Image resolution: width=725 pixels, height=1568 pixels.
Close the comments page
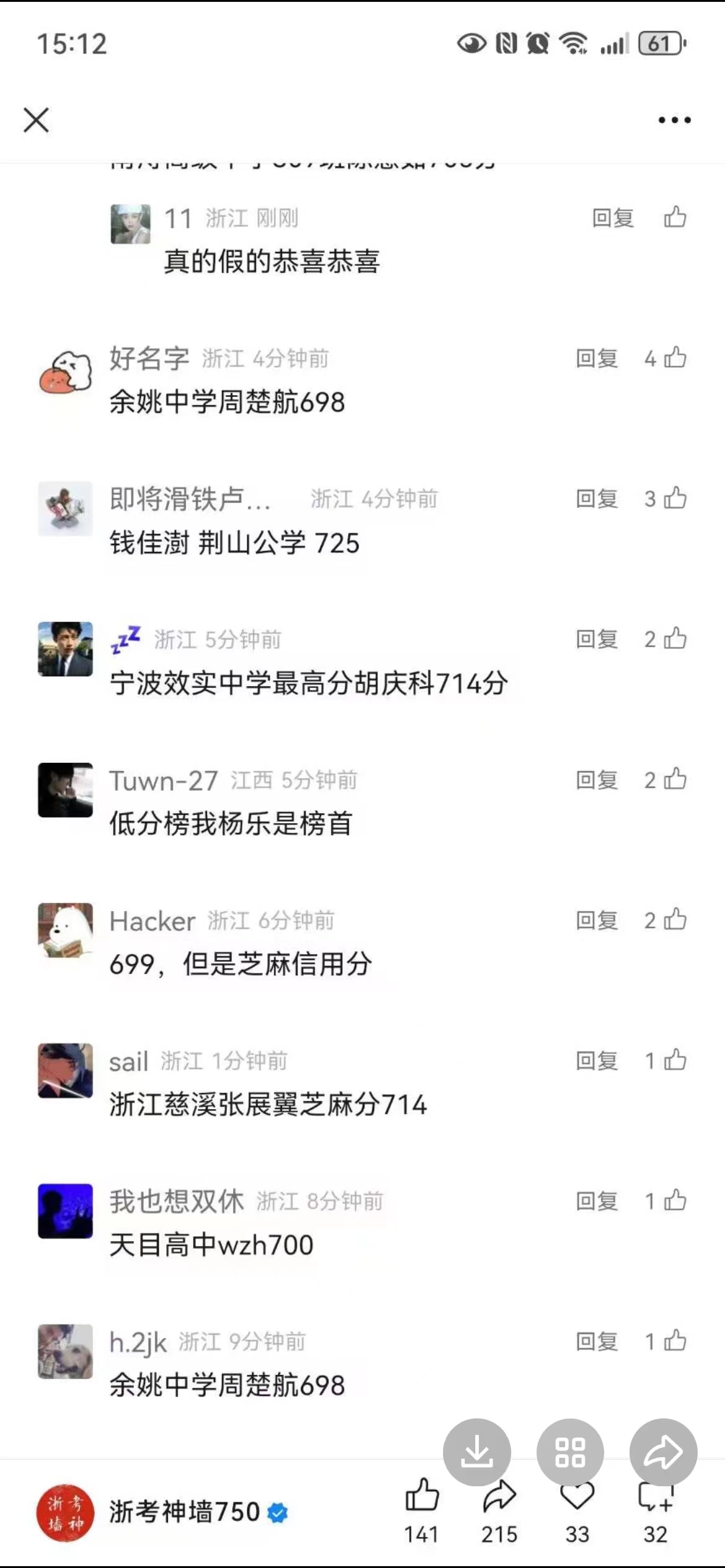[x=36, y=120]
